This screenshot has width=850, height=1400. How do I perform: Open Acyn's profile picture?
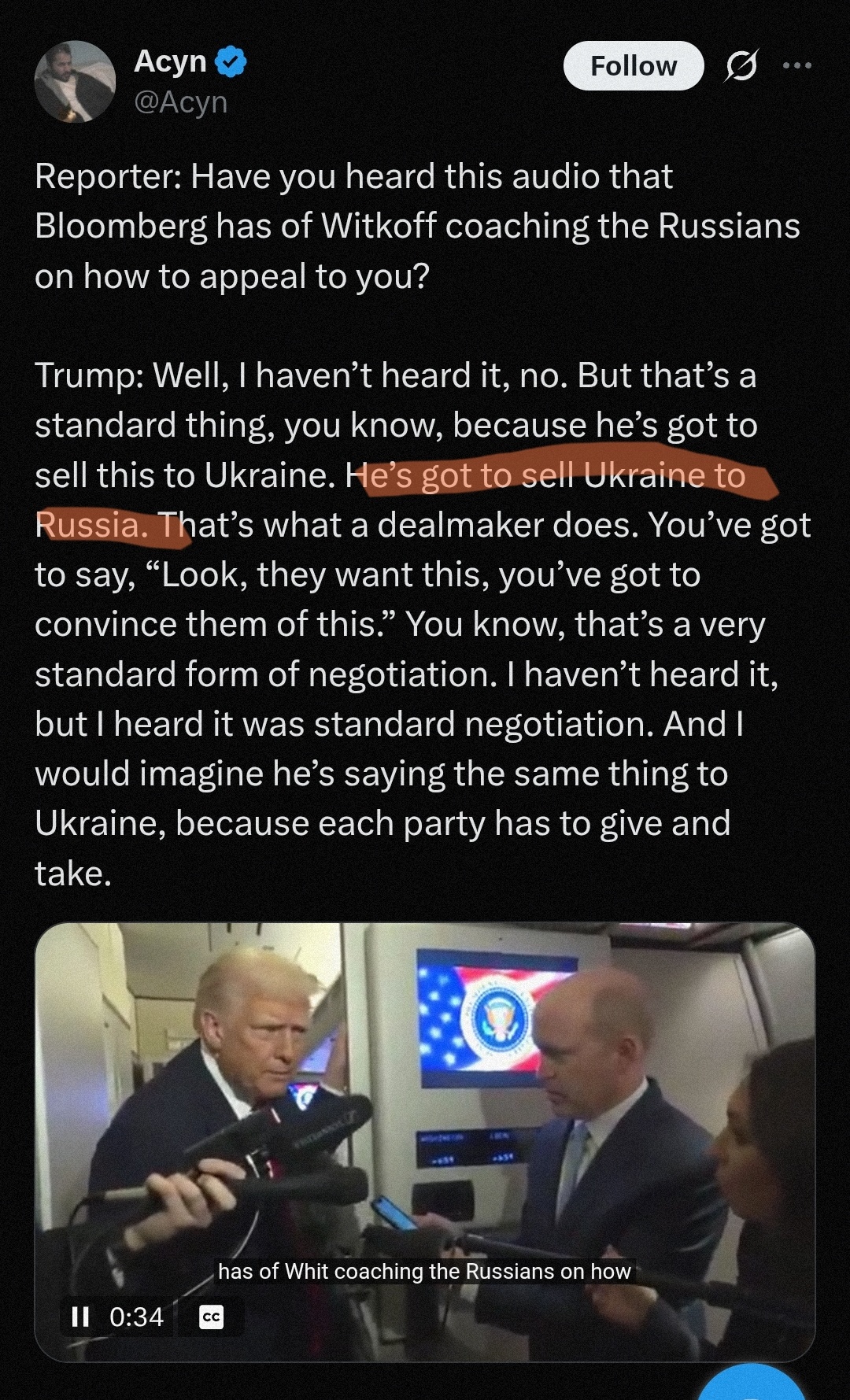click(75, 82)
